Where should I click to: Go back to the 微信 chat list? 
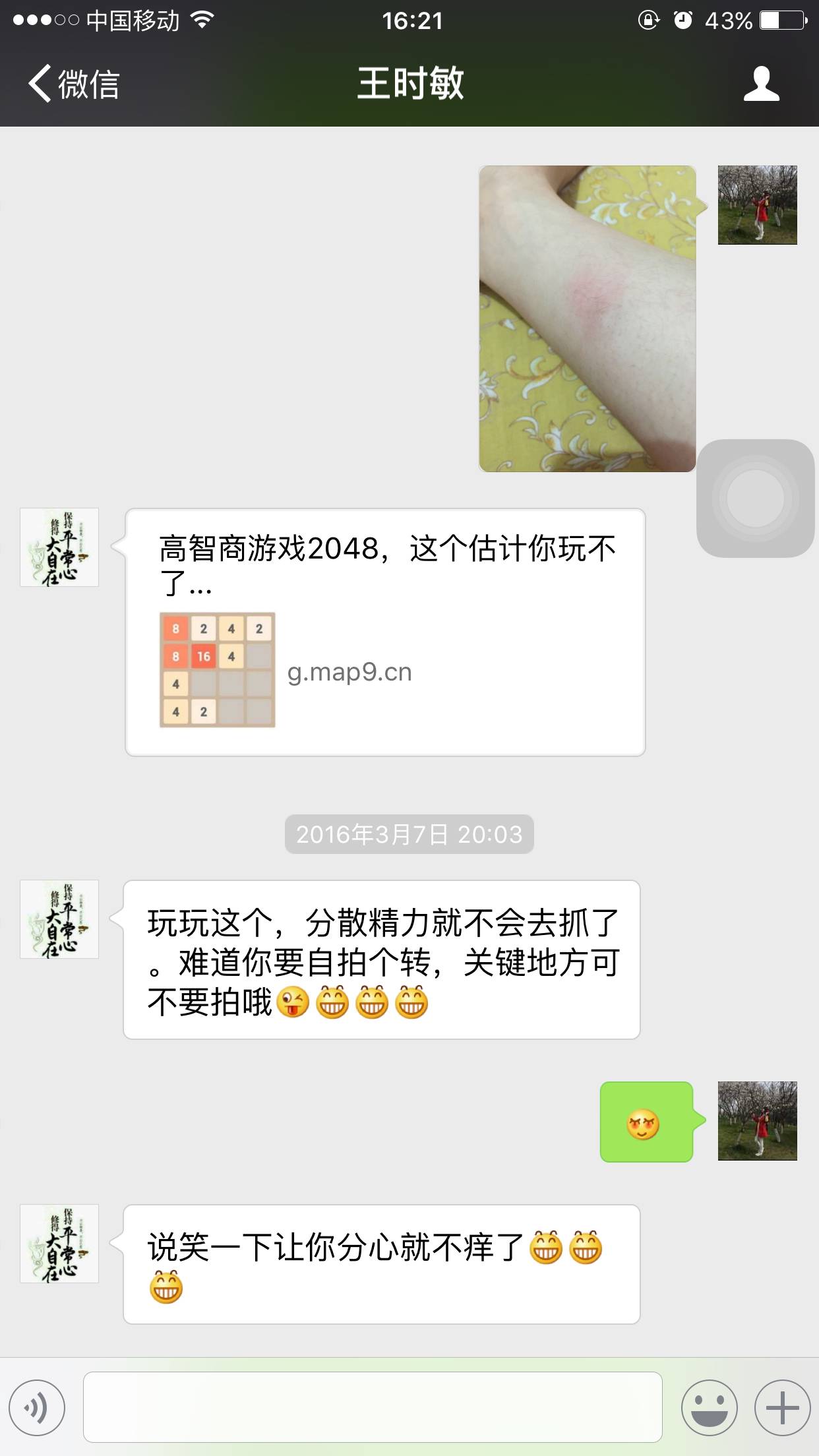pos(74,84)
